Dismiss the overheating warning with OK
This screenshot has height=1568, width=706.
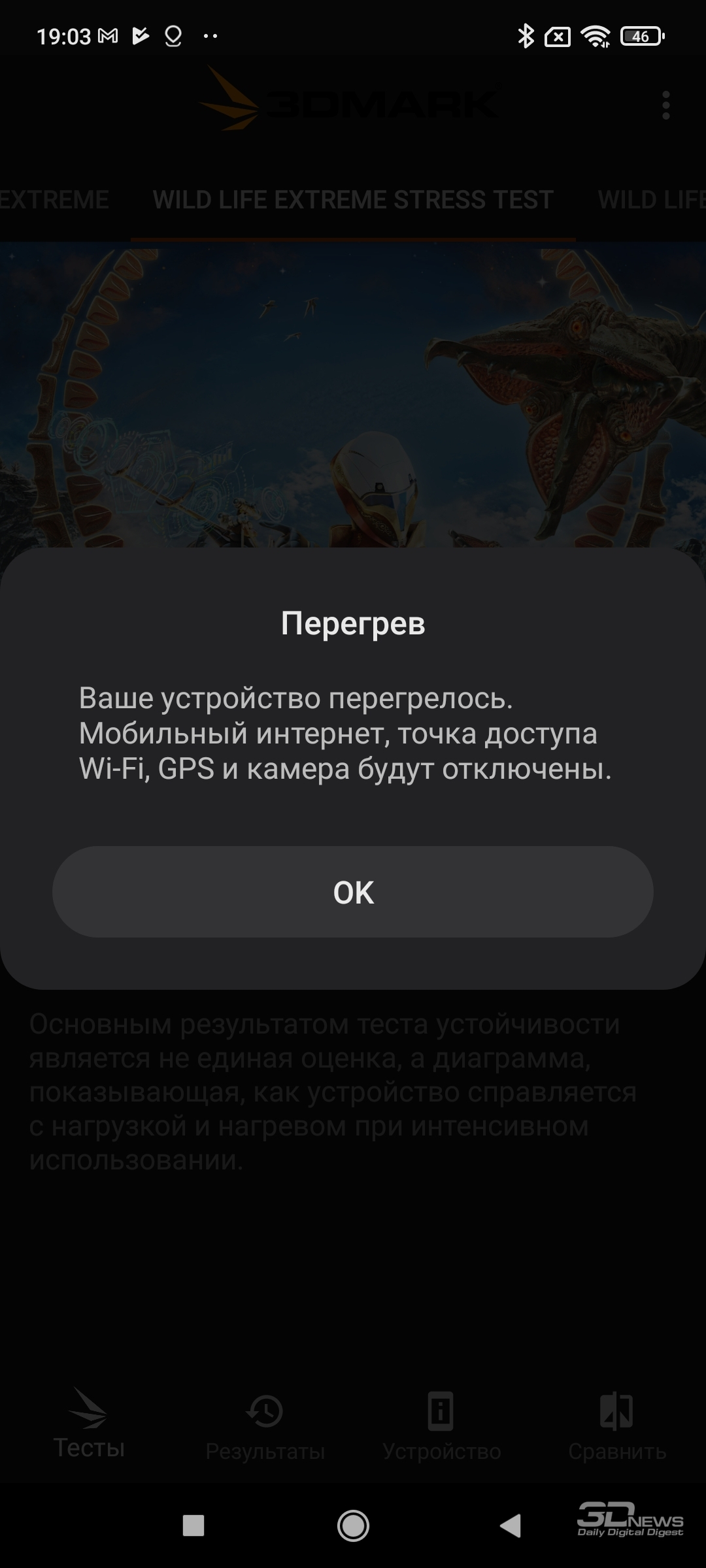coord(353,892)
